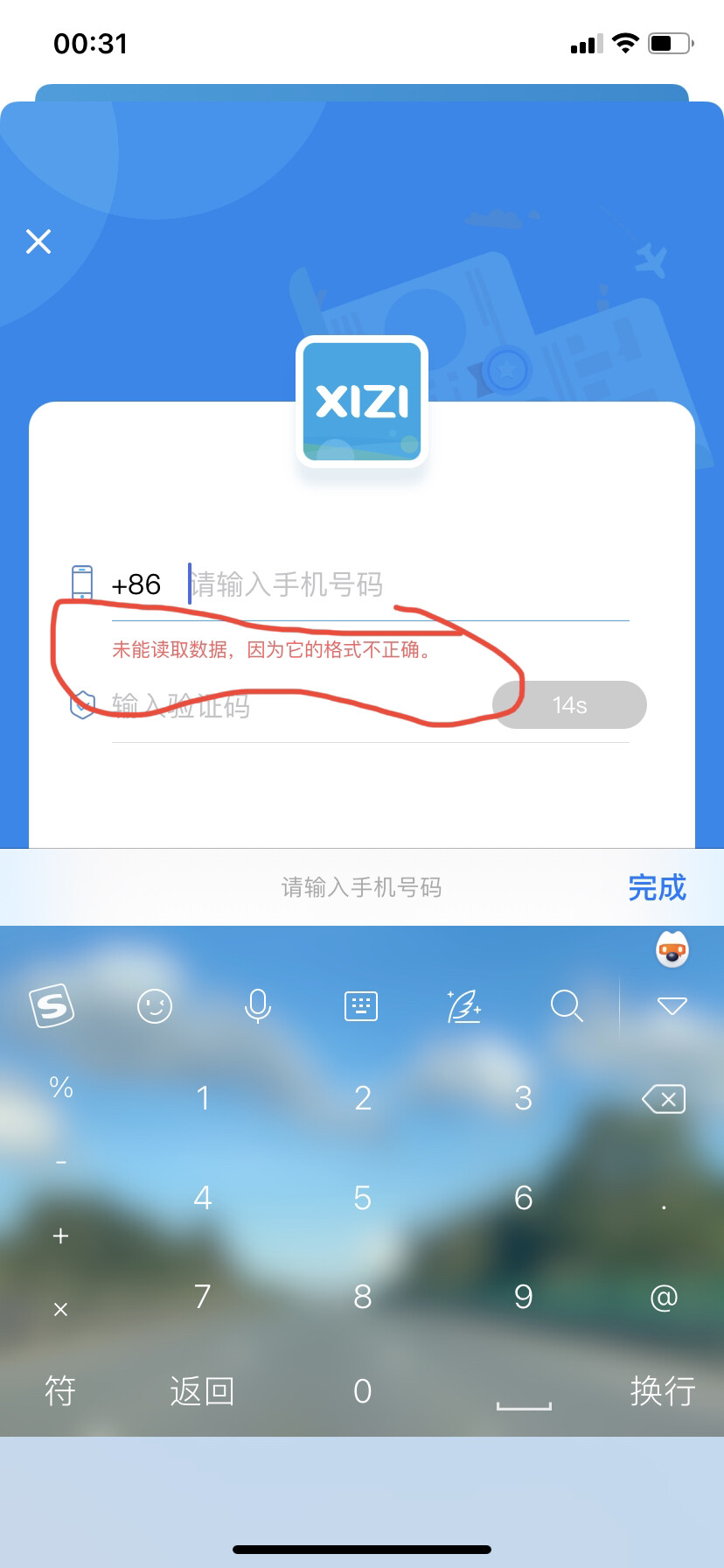The height and width of the screenshot is (1568, 724).
Task: Open the Sogou keyboard logo menu
Action: point(52,1006)
